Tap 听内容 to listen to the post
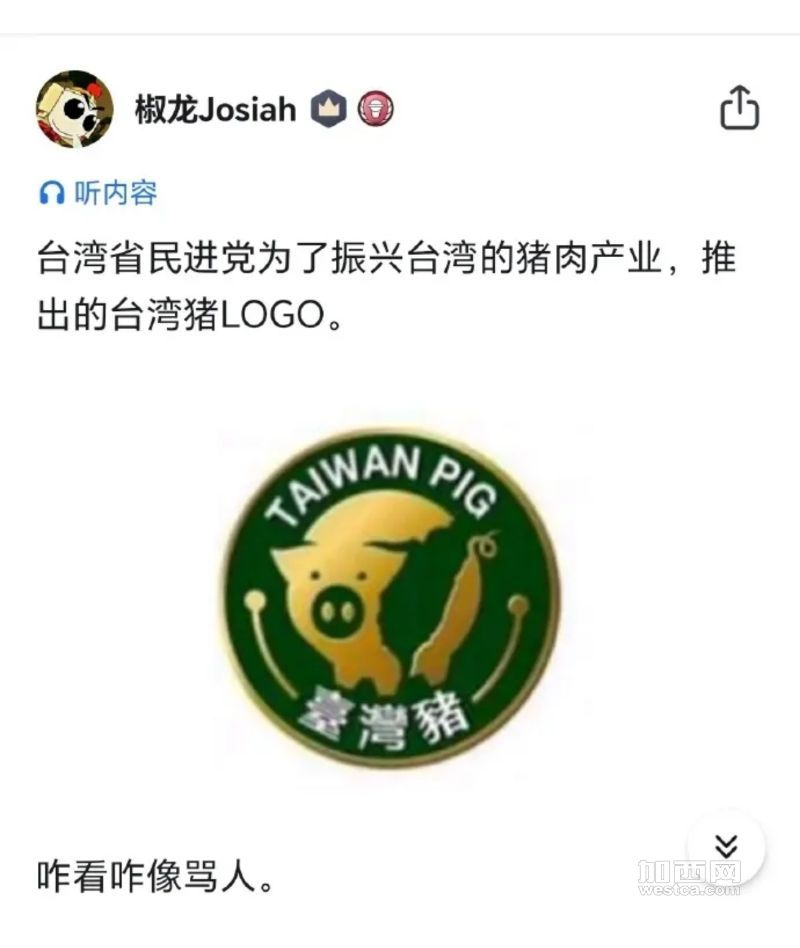This screenshot has width=800, height=948. pyautogui.click(x=98, y=193)
